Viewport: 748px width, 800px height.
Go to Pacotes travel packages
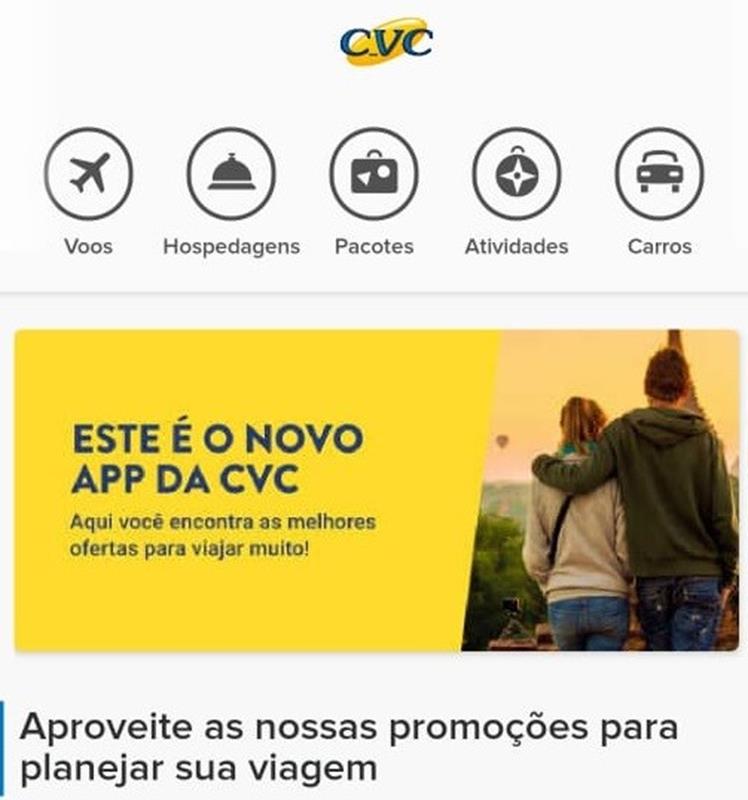(x=374, y=174)
